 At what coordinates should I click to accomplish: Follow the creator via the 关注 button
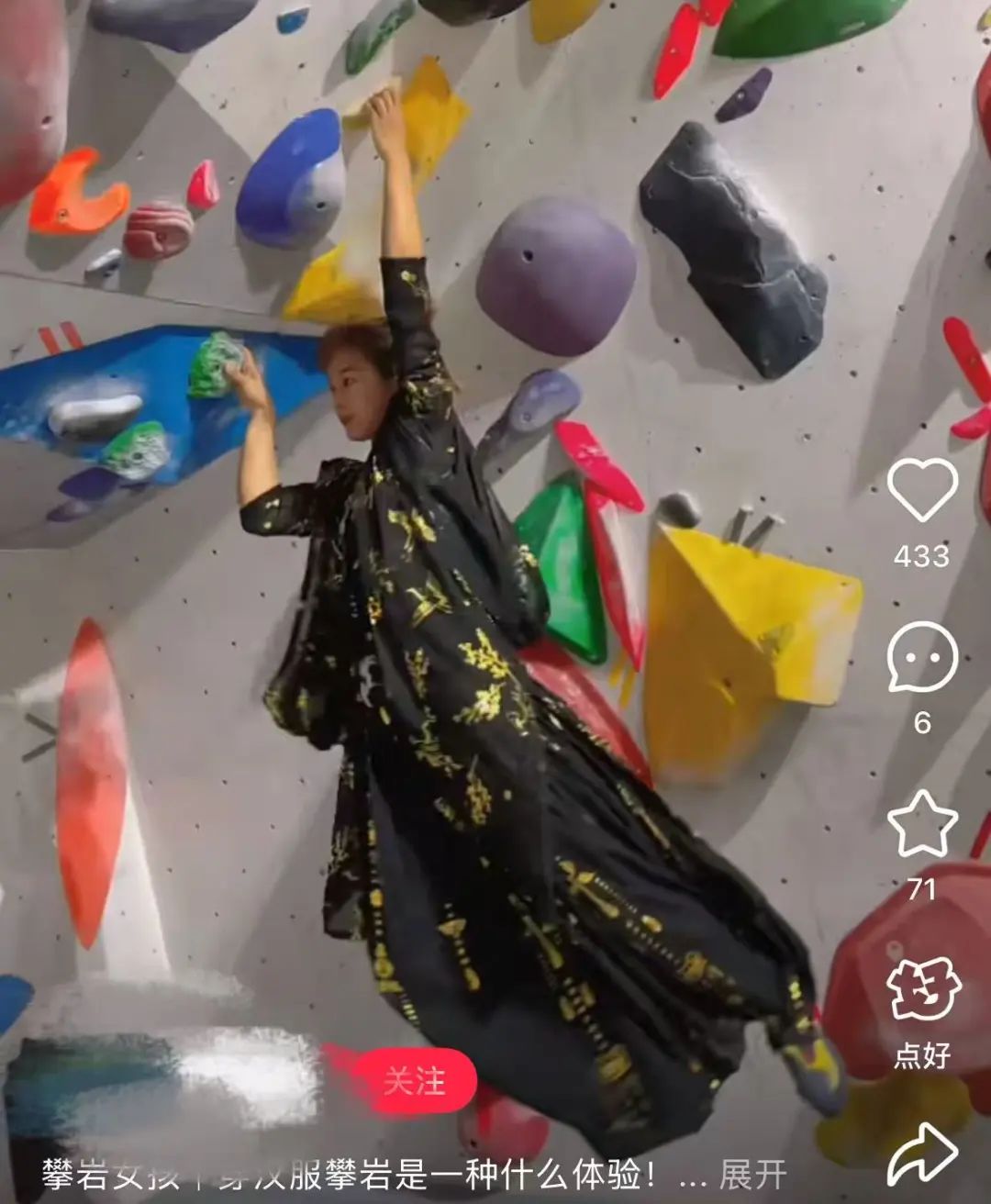click(x=415, y=1080)
